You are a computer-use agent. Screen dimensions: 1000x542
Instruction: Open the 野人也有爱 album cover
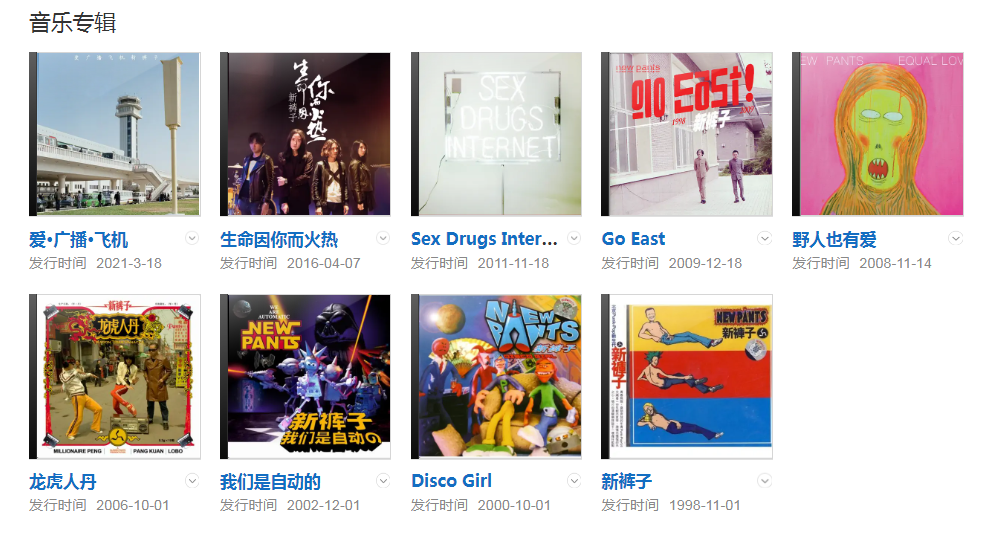(x=880, y=134)
